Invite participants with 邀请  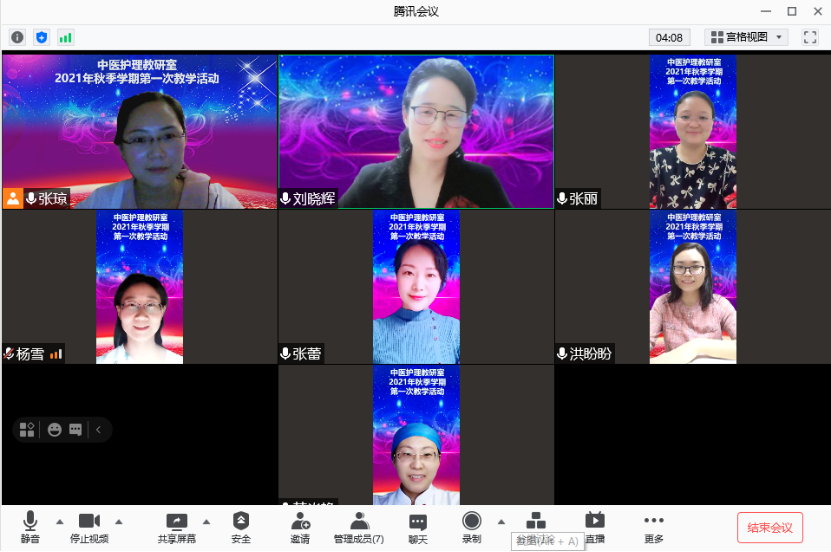[x=300, y=527]
